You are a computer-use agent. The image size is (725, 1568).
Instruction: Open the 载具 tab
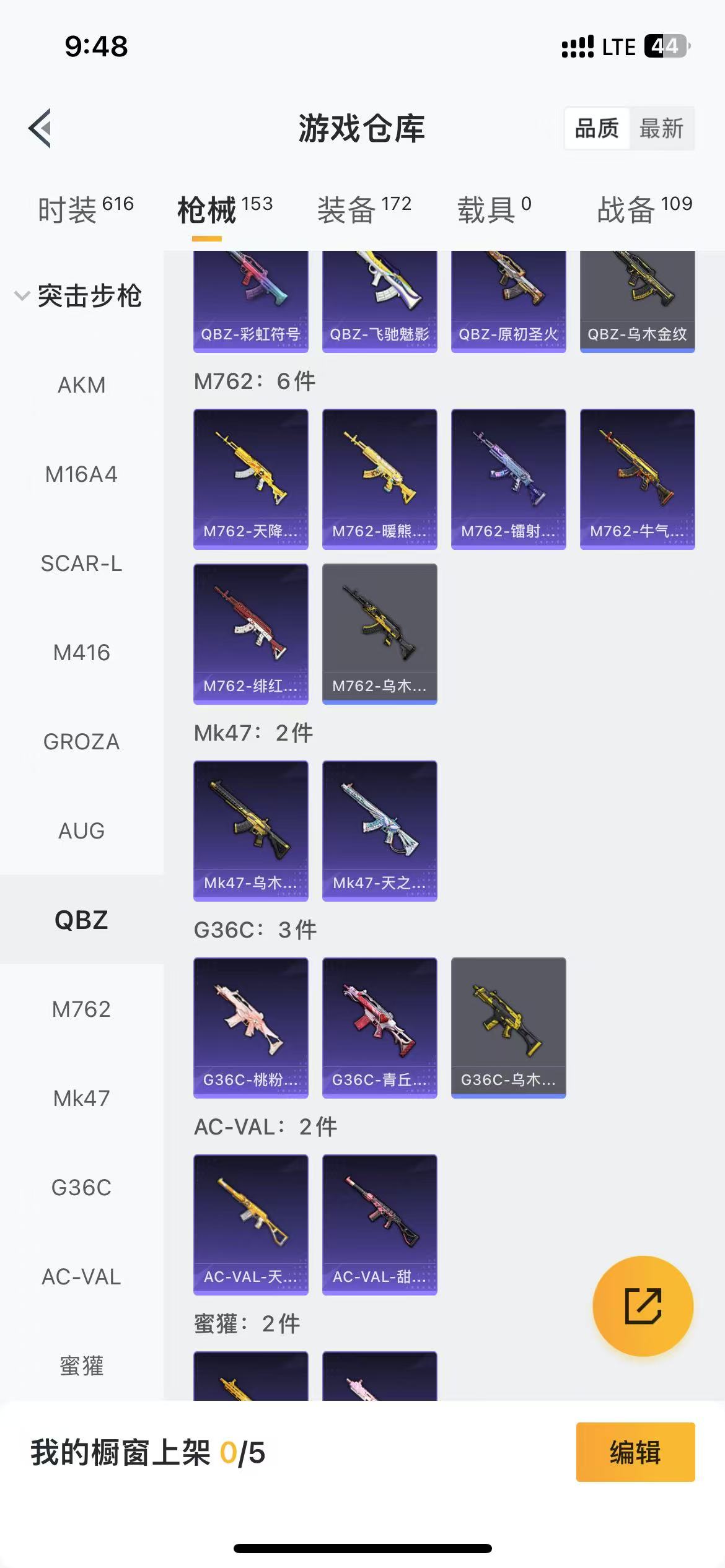coord(494,210)
